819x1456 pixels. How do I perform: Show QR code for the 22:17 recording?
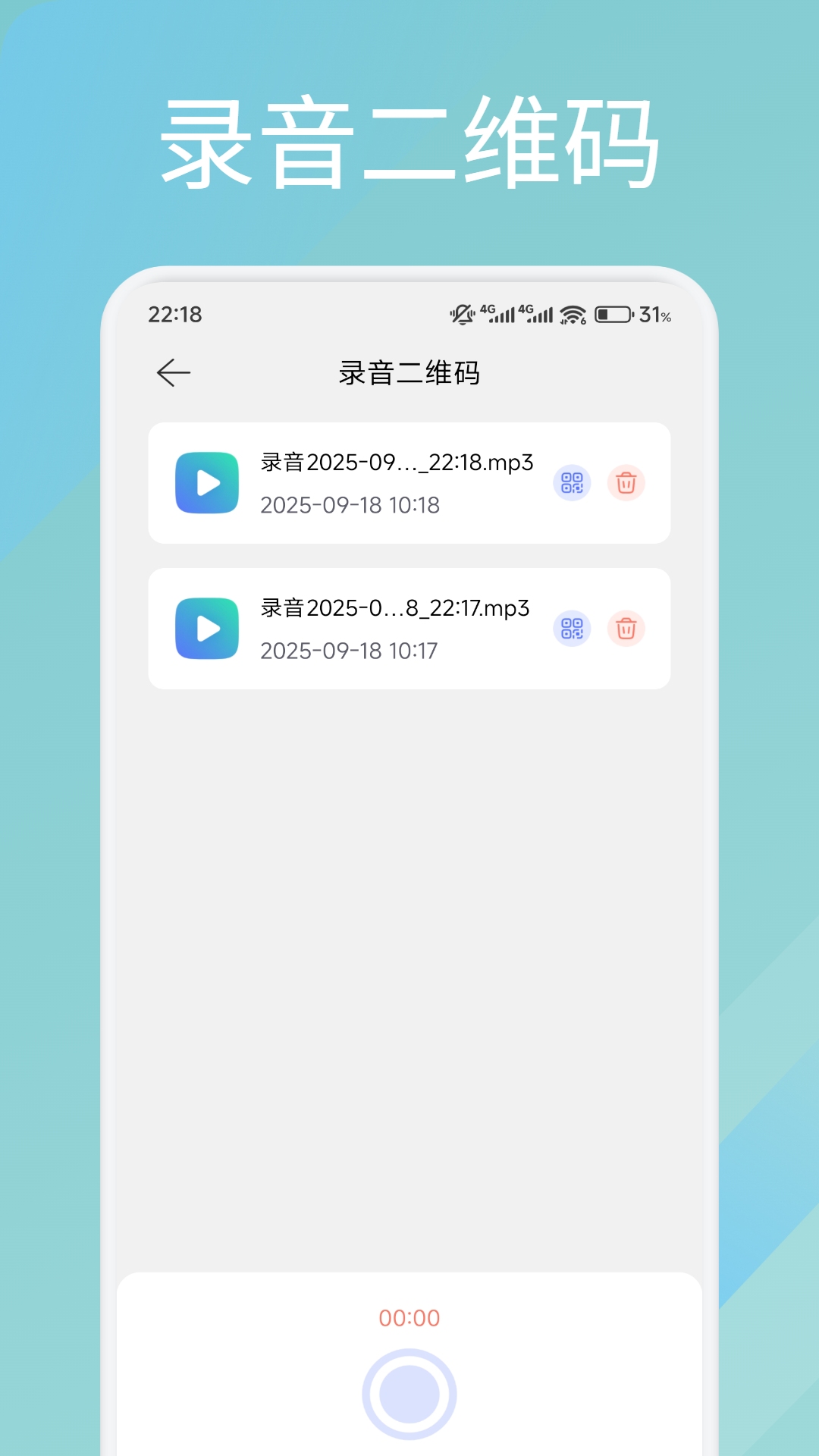point(573,627)
